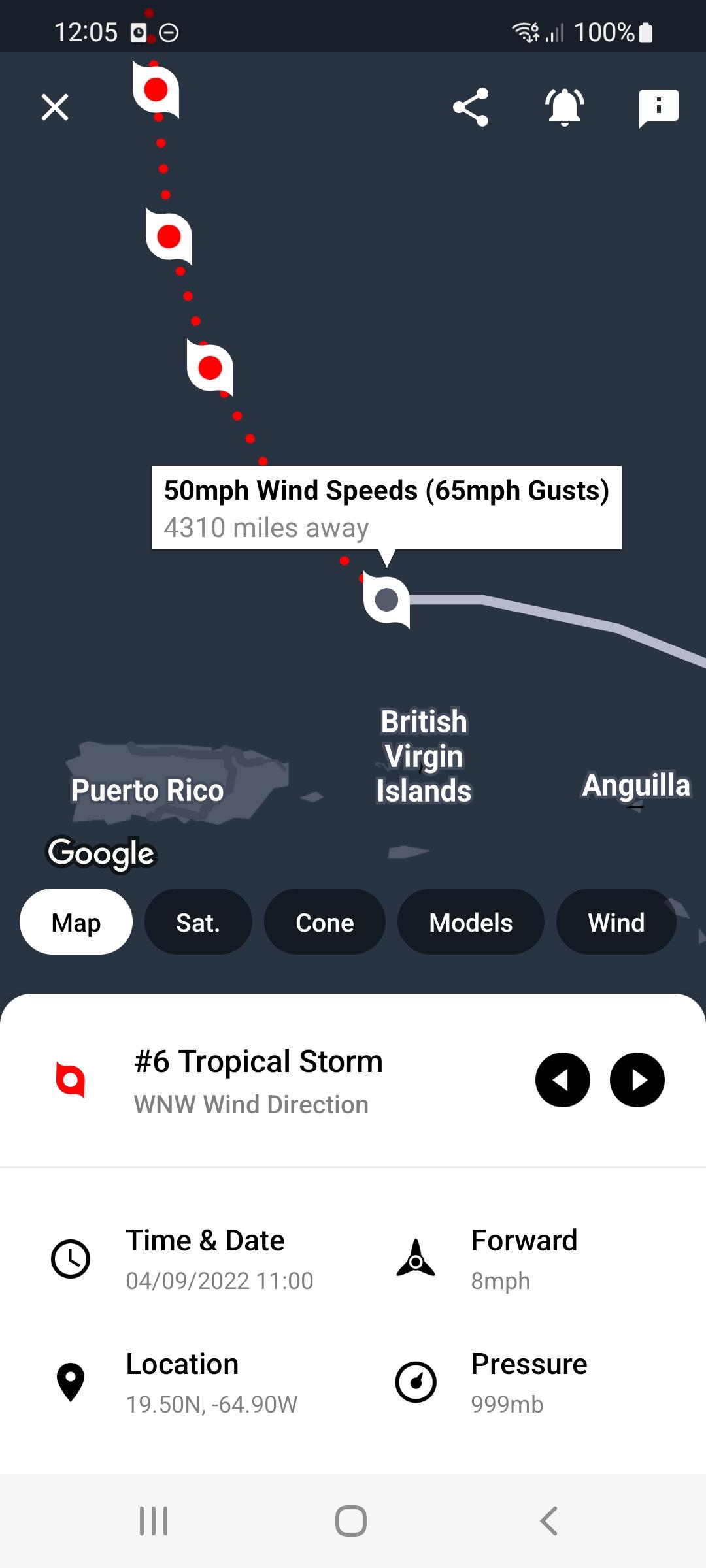
Task: Open storm alert notifications bell
Action: [x=565, y=107]
